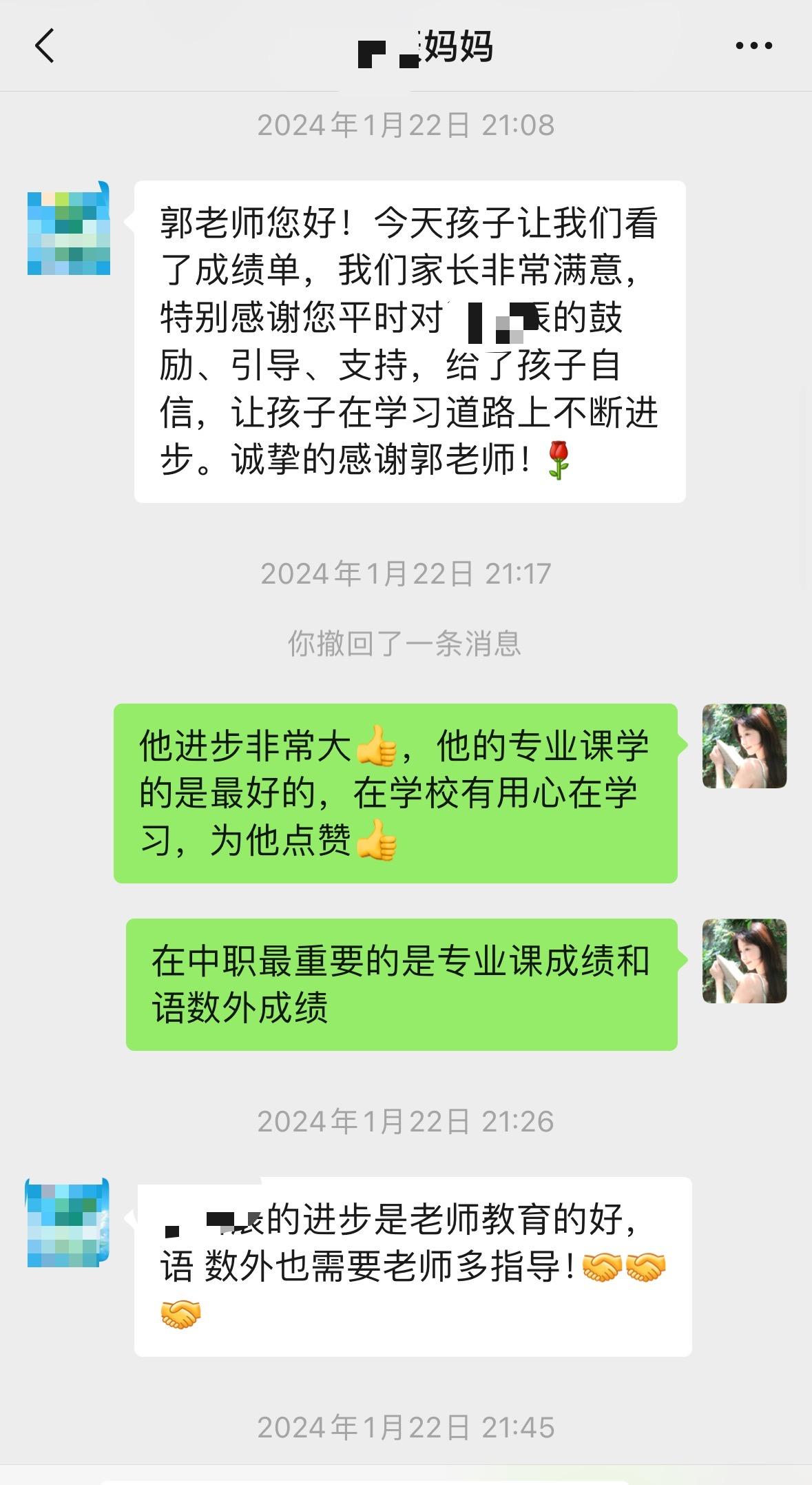Open the three-dot chat info menu

[x=753, y=46]
